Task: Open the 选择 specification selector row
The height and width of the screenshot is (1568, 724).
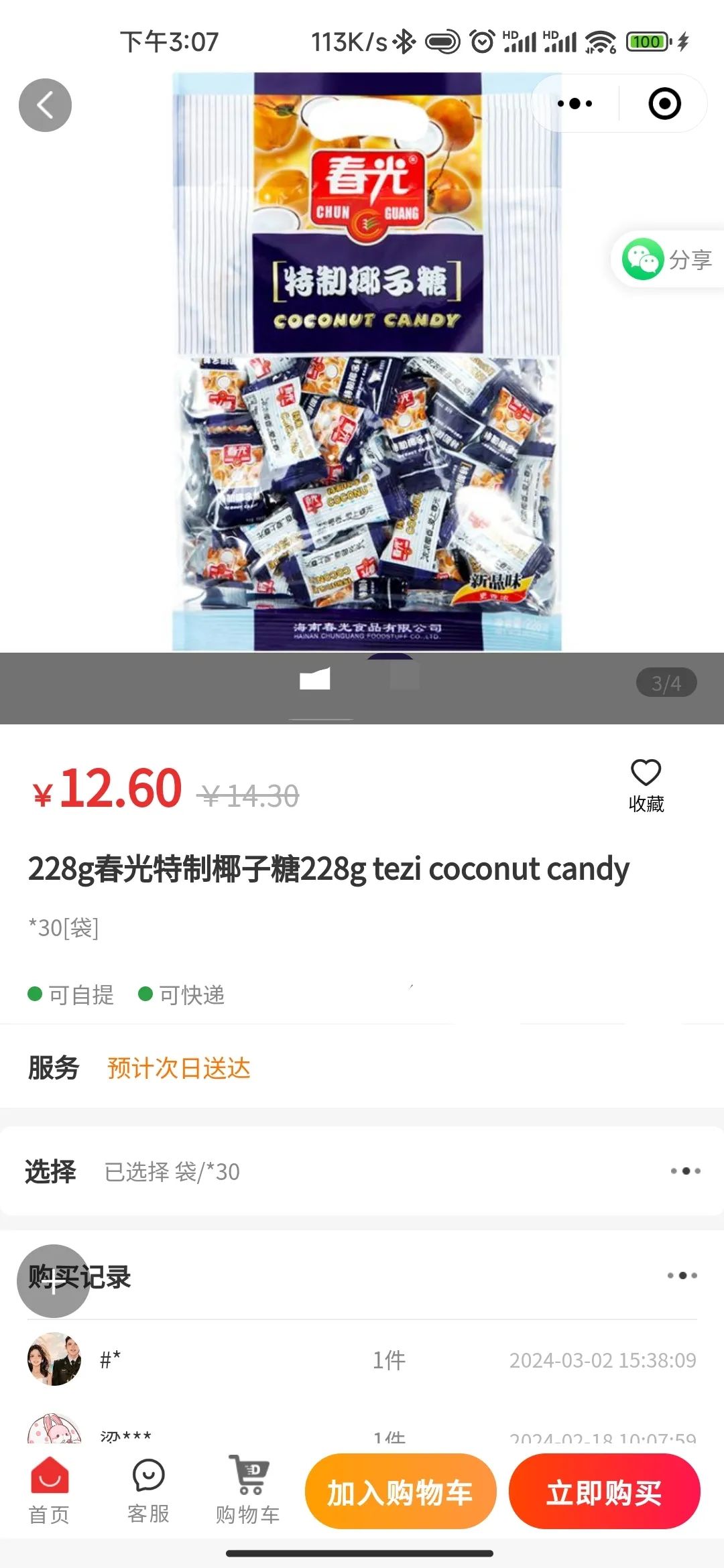Action: coord(362,1171)
